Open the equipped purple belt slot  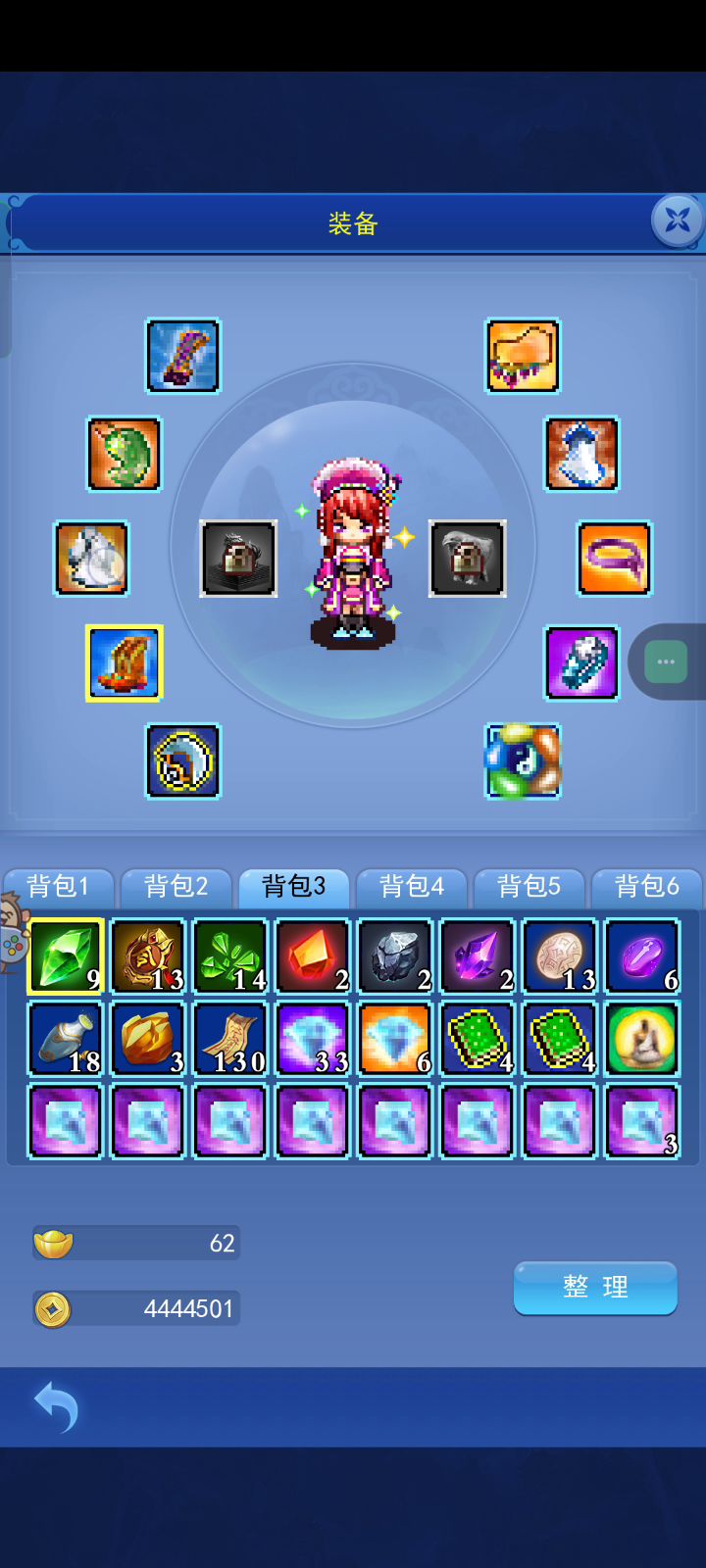tap(614, 559)
